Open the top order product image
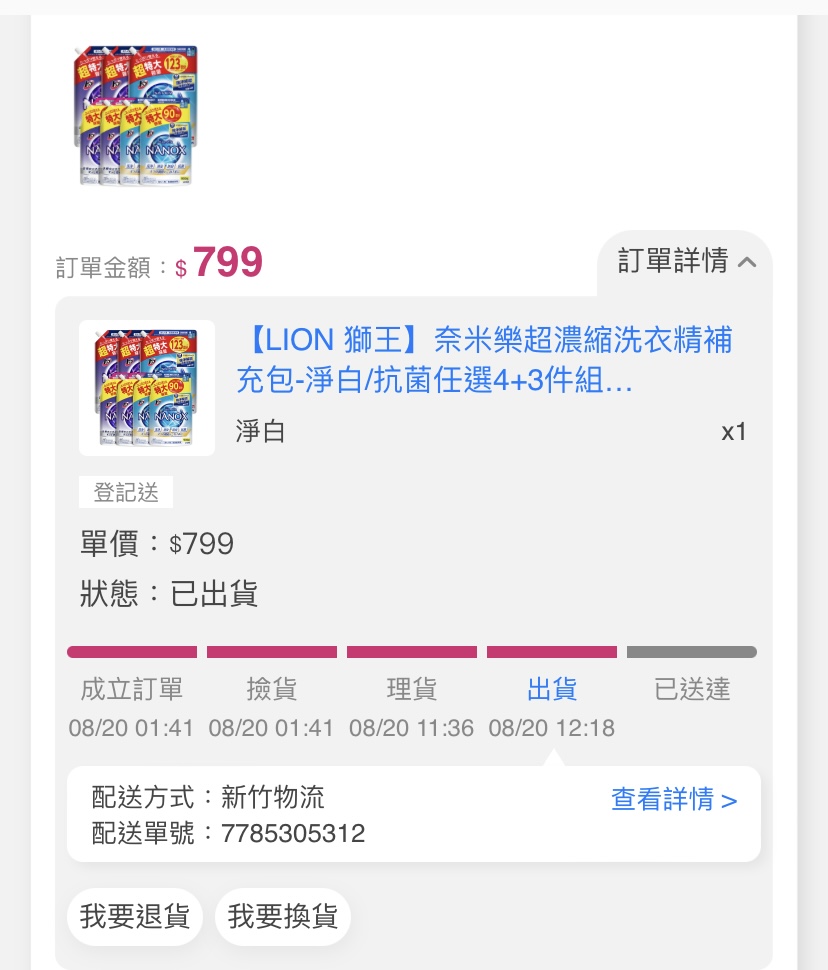 point(136,115)
